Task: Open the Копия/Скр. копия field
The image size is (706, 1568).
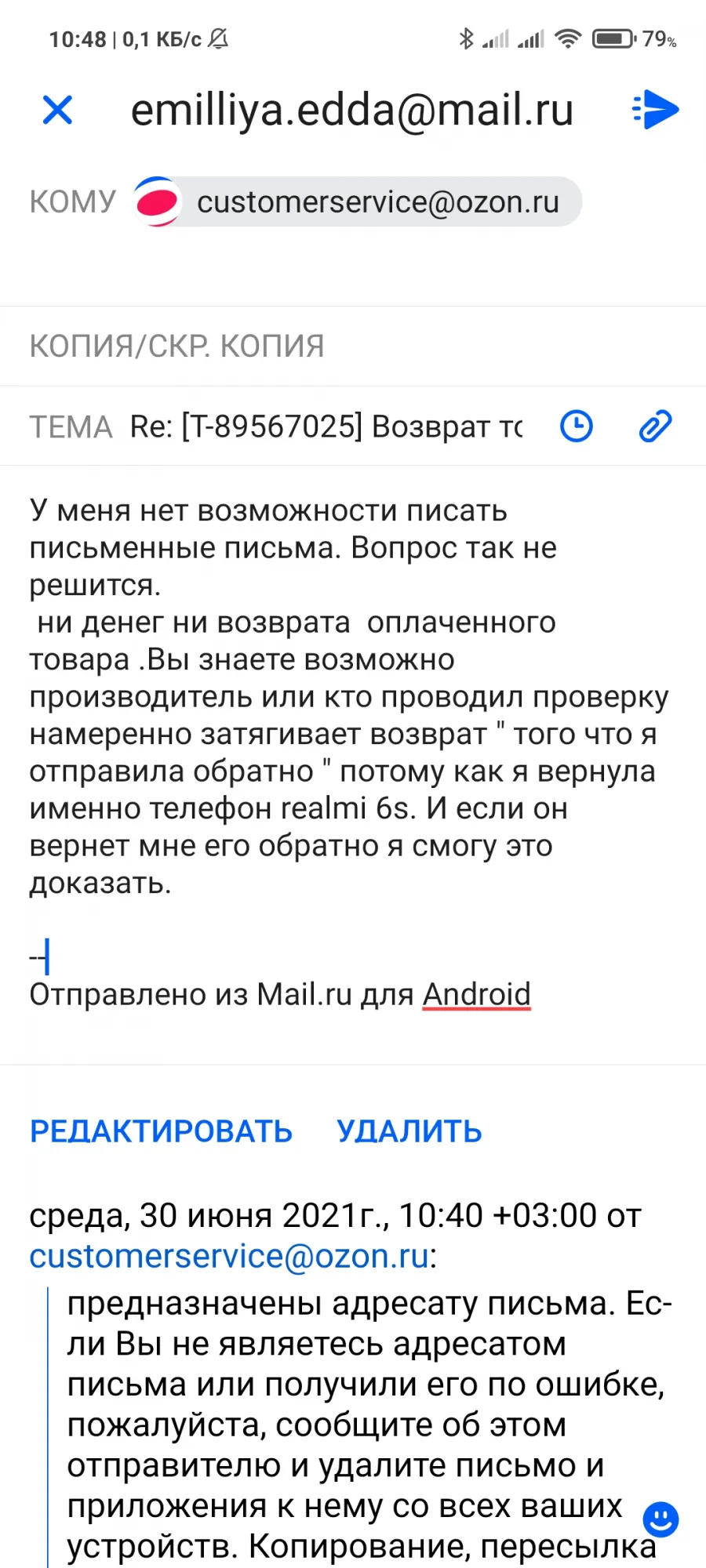Action: click(353, 346)
